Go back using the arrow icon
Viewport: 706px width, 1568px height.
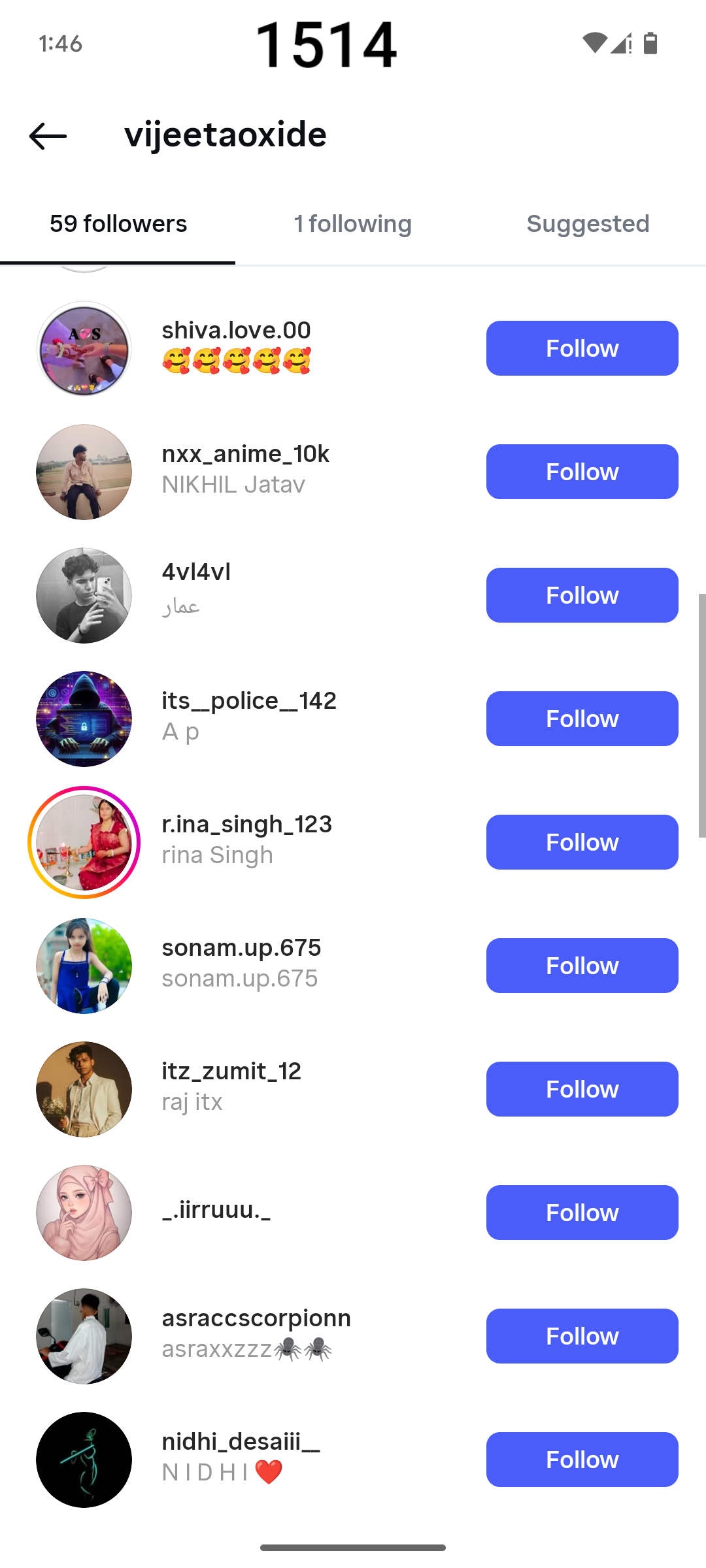tap(48, 136)
